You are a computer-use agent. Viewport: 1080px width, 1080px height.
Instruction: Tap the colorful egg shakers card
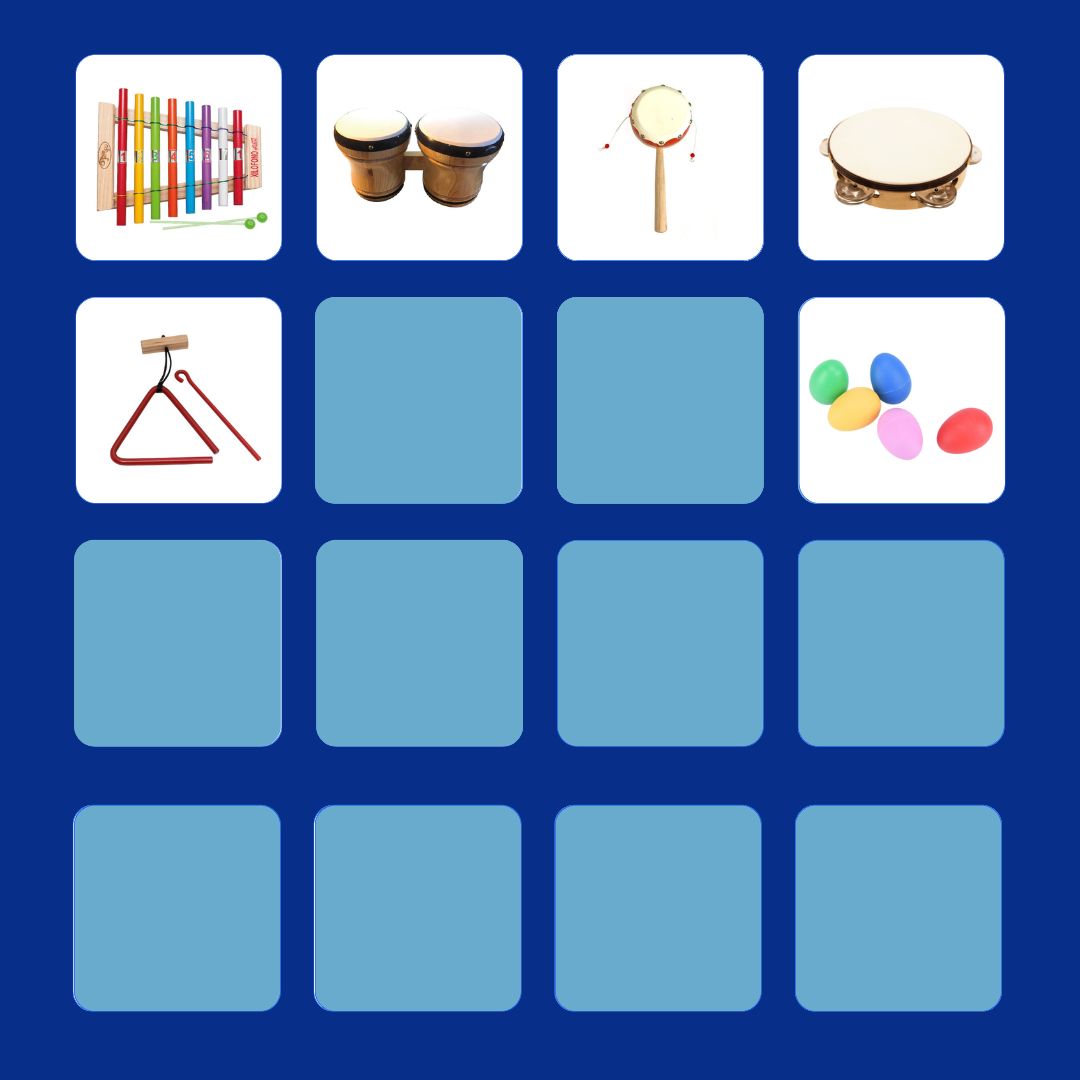901,400
